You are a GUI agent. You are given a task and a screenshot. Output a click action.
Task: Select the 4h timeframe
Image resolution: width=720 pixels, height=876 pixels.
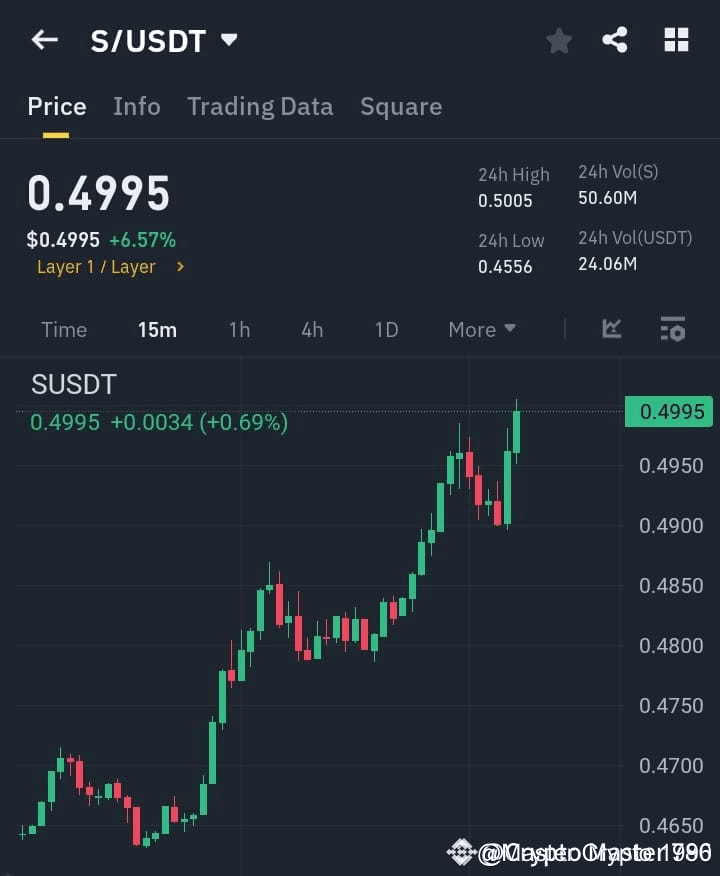[311, 329]
